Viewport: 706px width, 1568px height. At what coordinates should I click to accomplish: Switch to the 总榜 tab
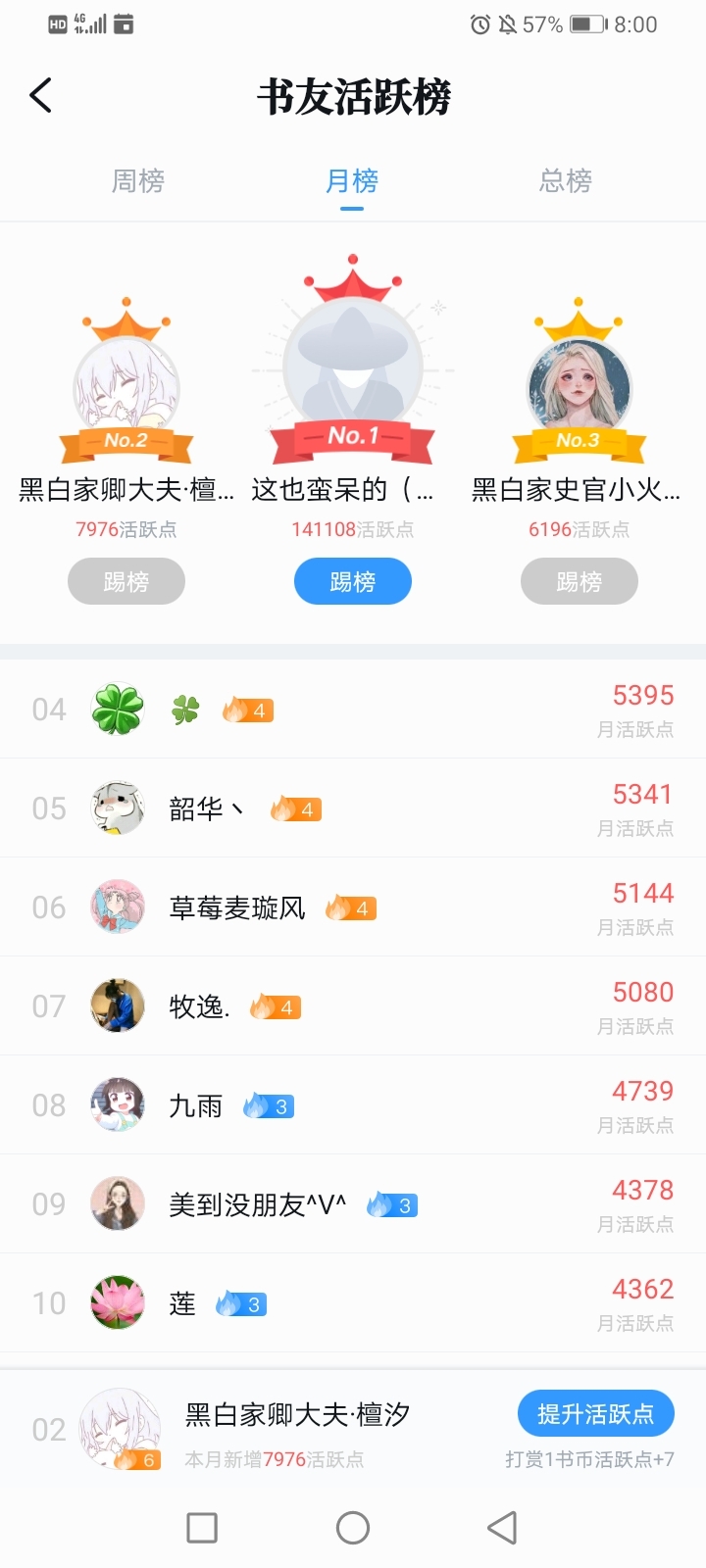coord(566,181)
